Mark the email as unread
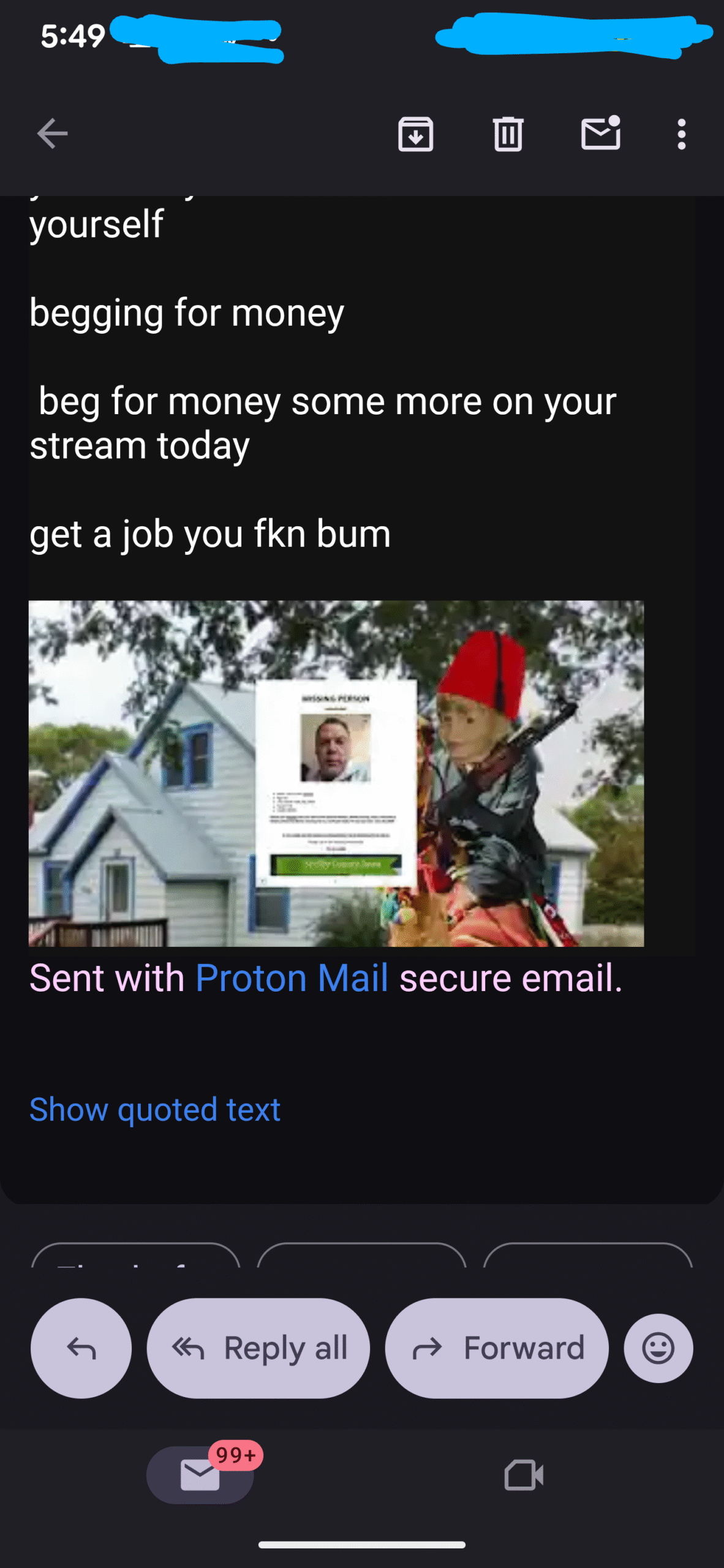 [x=600, y=133]
